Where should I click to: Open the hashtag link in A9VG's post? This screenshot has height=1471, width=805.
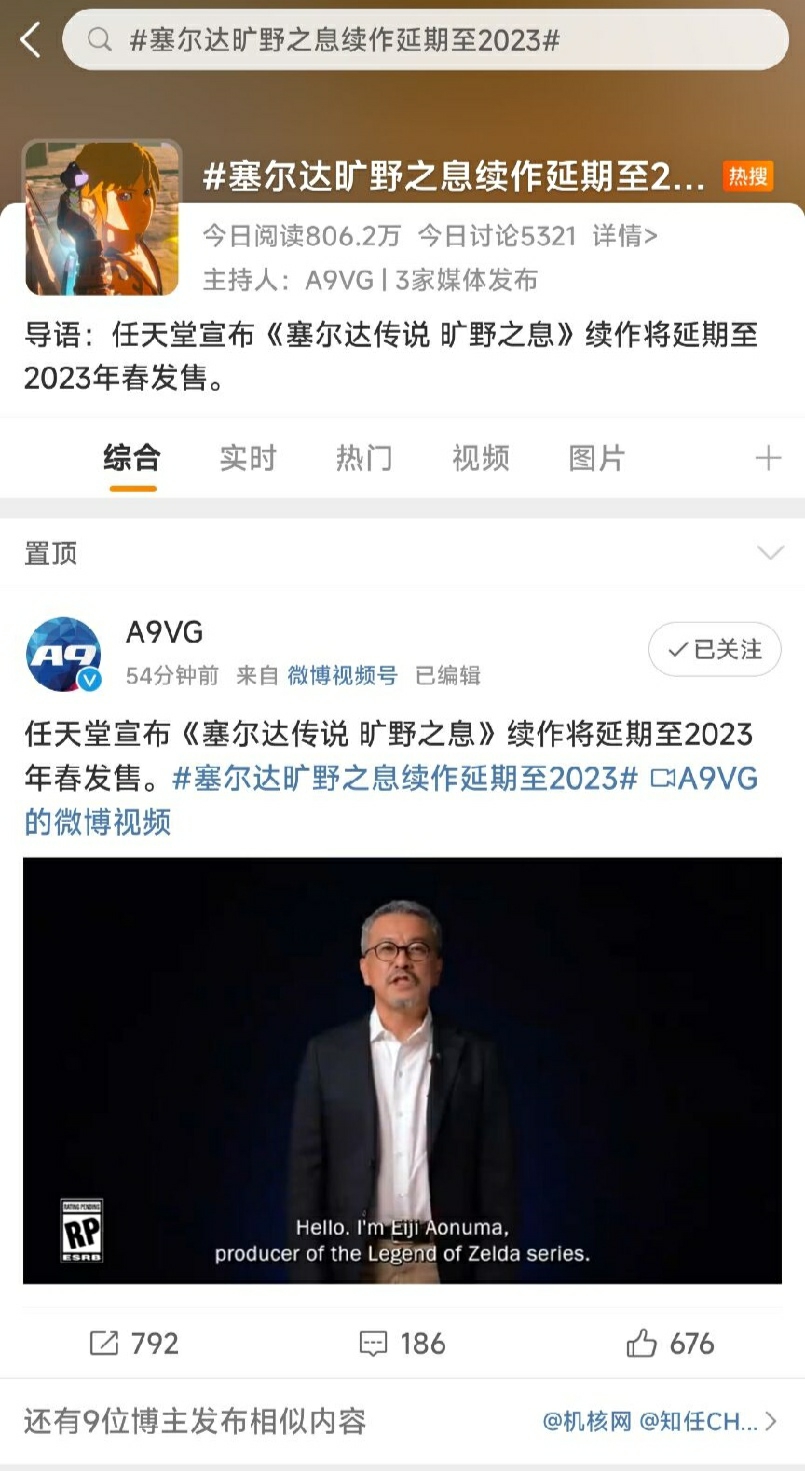point(404,779)
